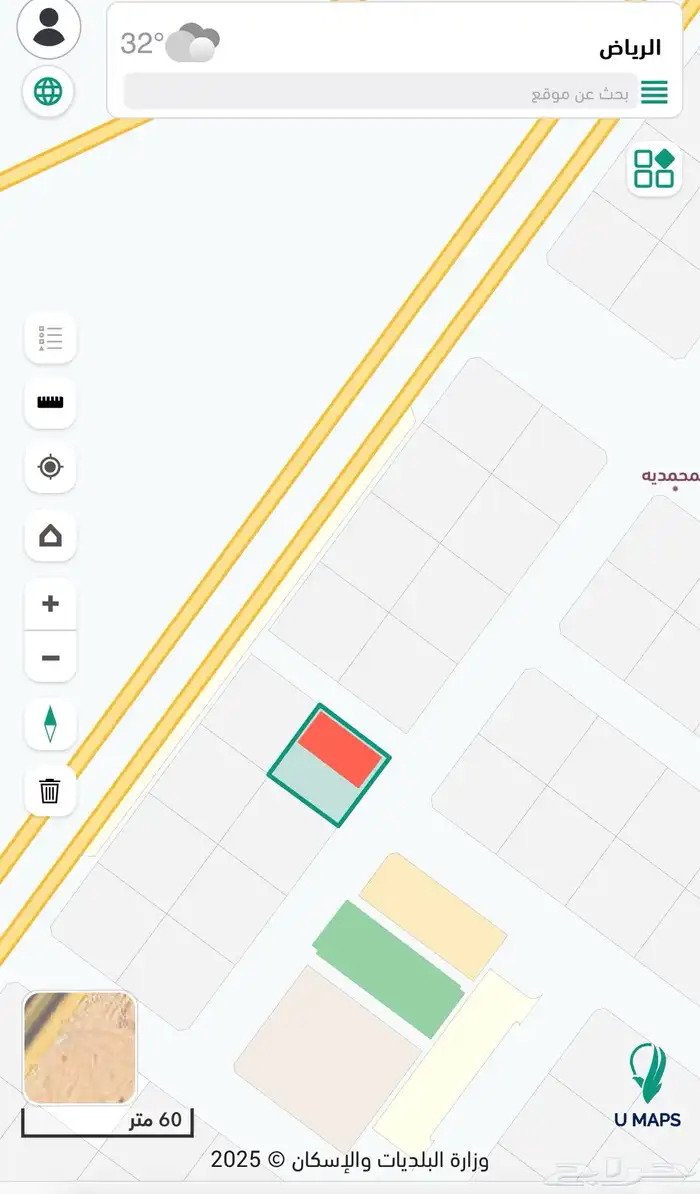Open the map layers widget button
The width and height of the screenshot is (700, 1194).
coord(654,168)
